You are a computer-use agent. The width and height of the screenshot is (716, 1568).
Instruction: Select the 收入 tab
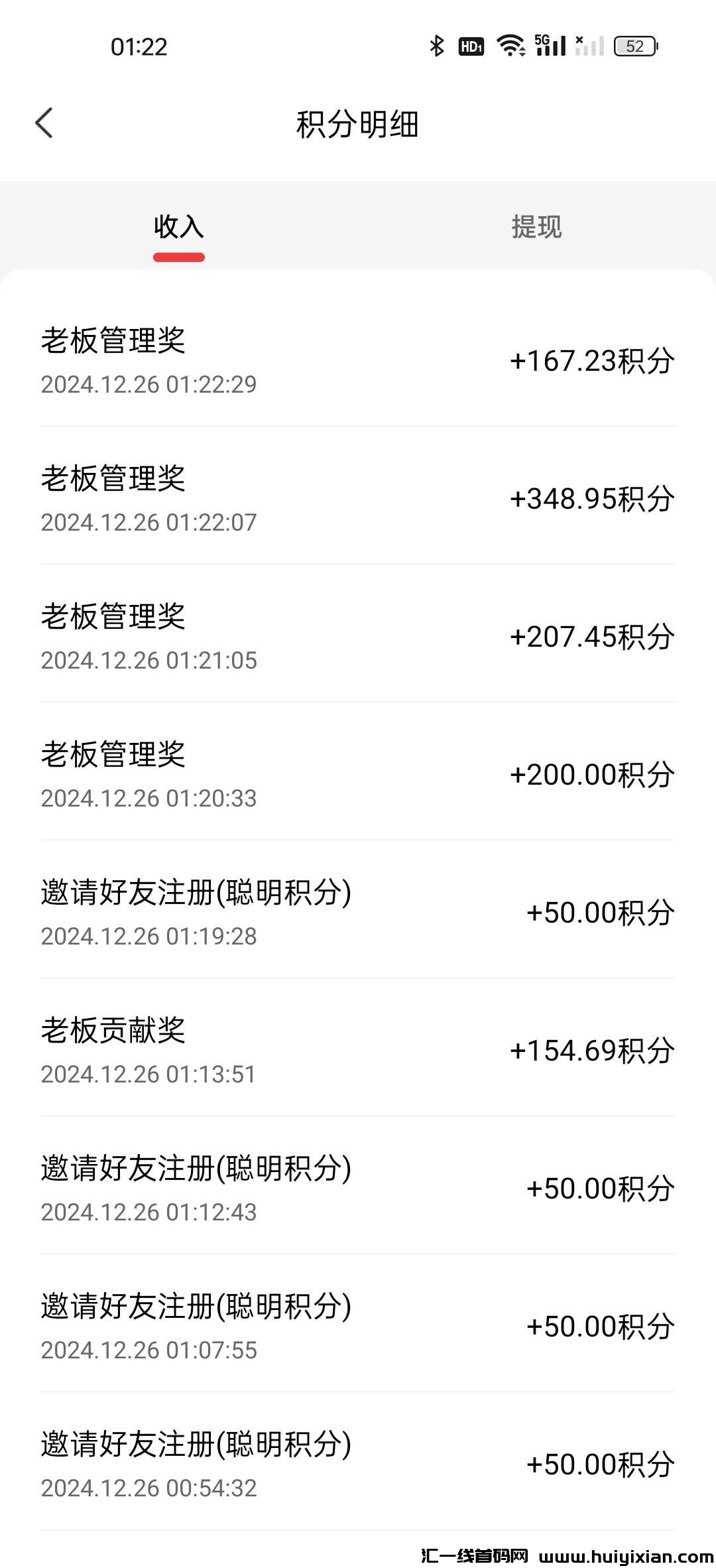pos(178,227)
